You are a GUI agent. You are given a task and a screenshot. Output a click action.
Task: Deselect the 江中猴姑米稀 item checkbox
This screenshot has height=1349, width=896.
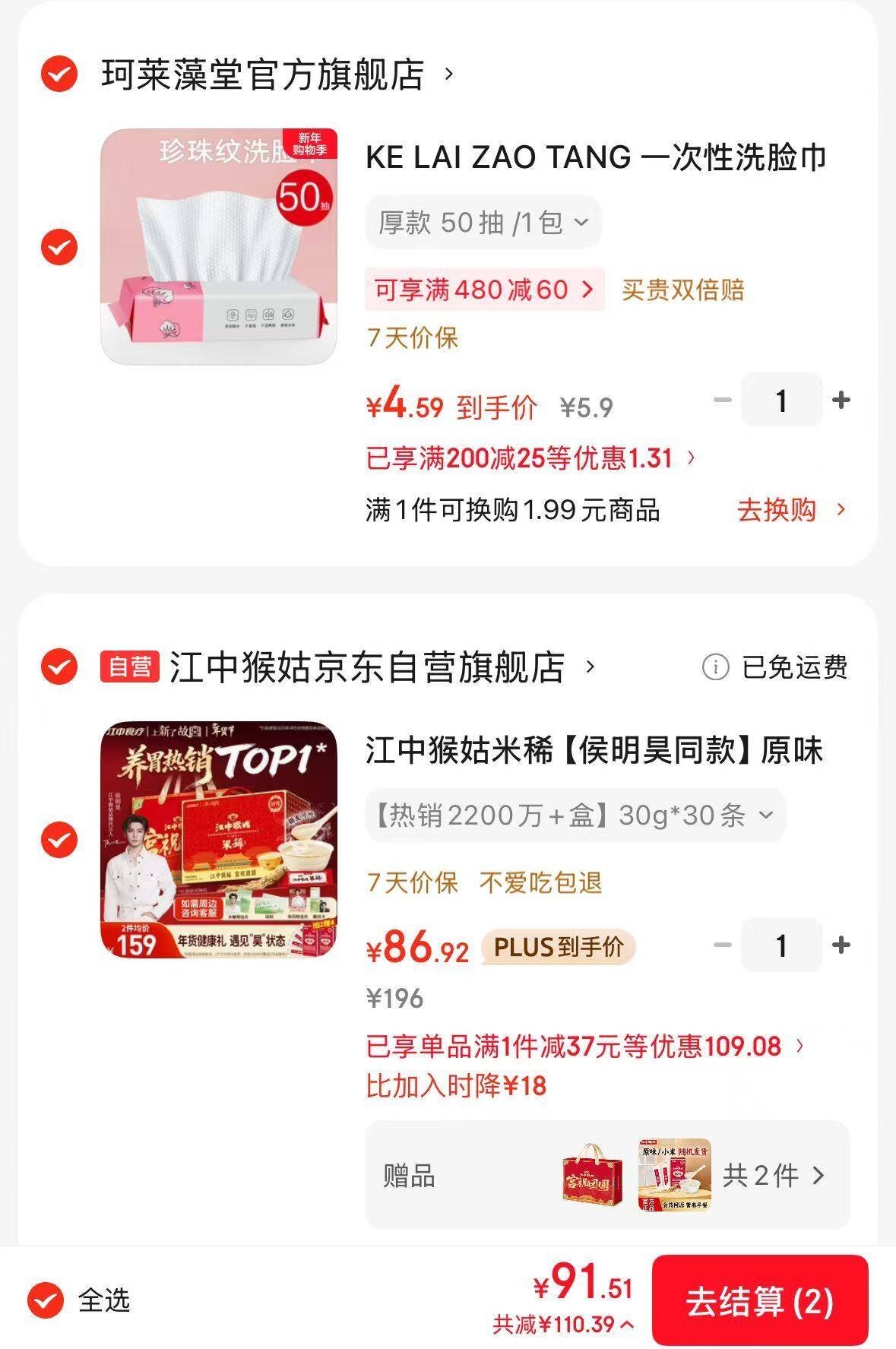[58, 838]
